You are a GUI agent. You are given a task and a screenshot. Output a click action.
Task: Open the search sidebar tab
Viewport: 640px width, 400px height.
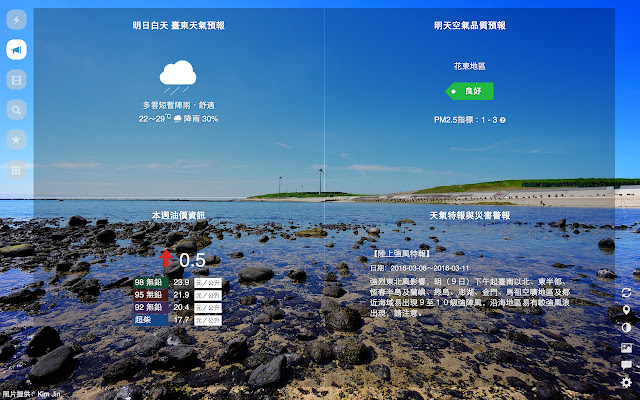click(16, 110)
